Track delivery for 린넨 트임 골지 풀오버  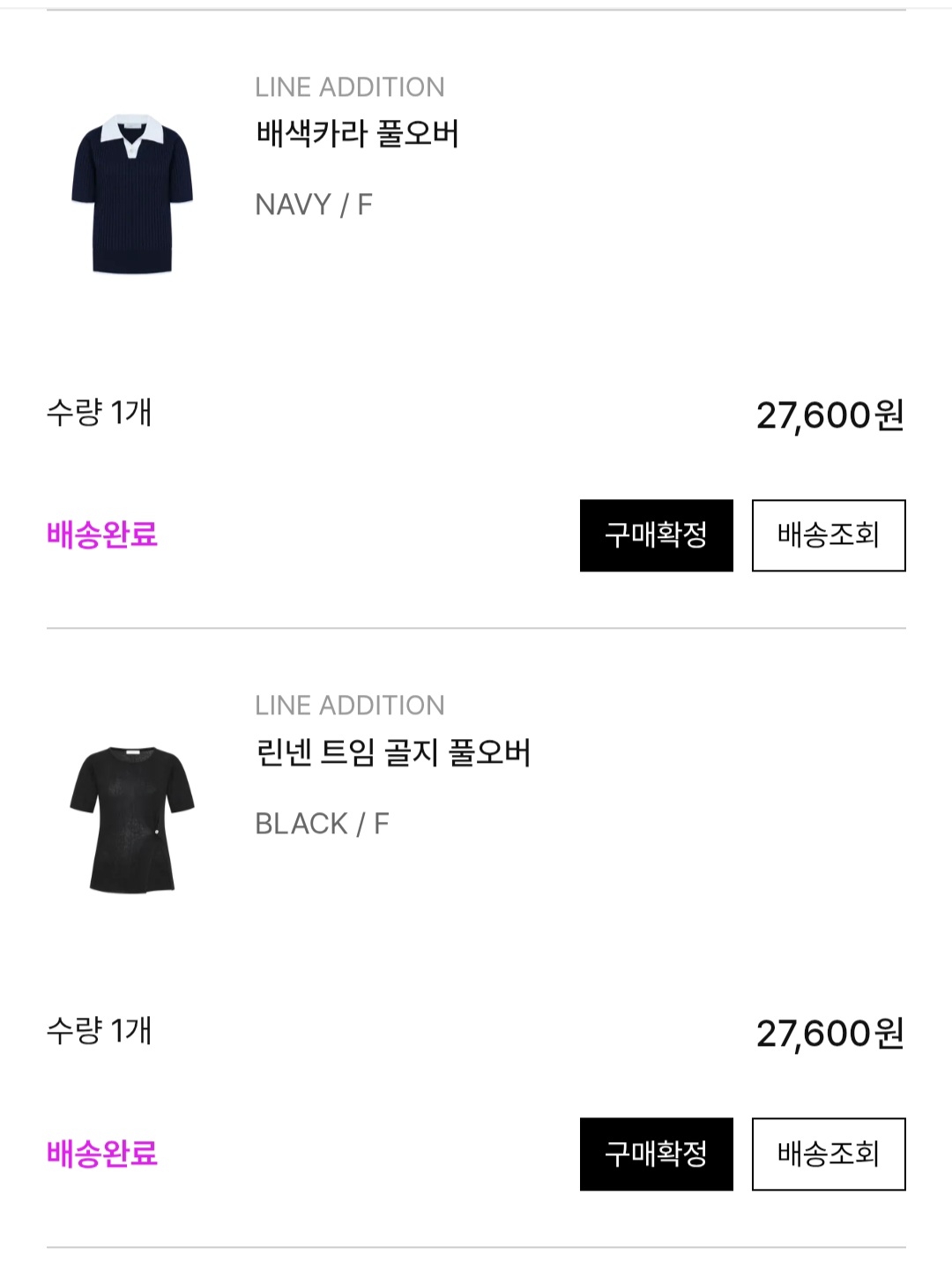(828, 1154)
